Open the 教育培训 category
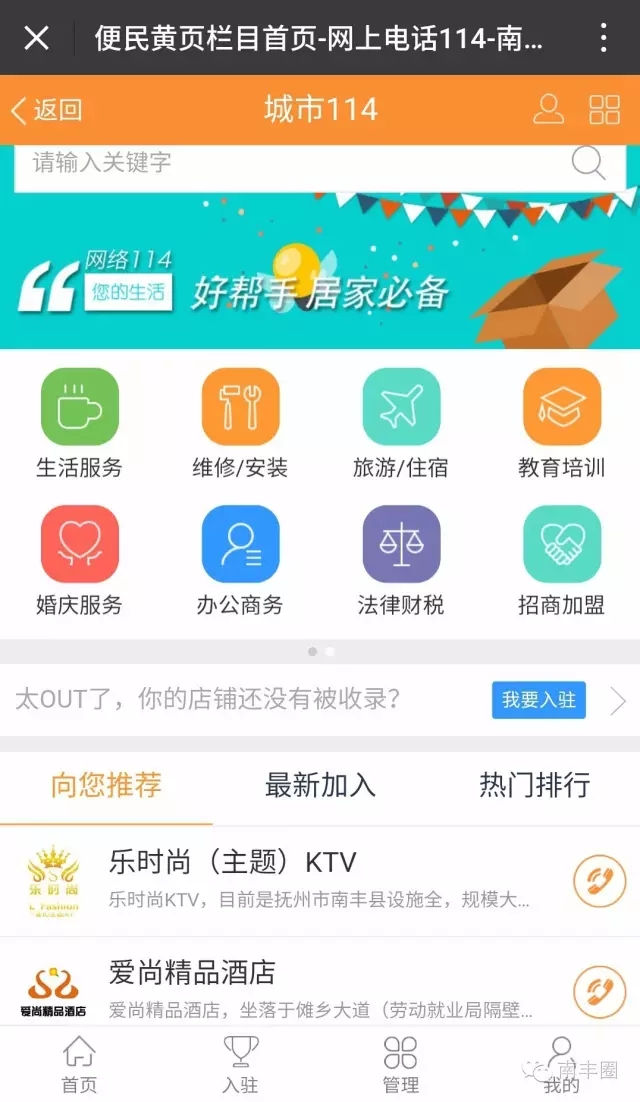The width and height of the screenshot is (640, 1102). (x=561, y=424)
